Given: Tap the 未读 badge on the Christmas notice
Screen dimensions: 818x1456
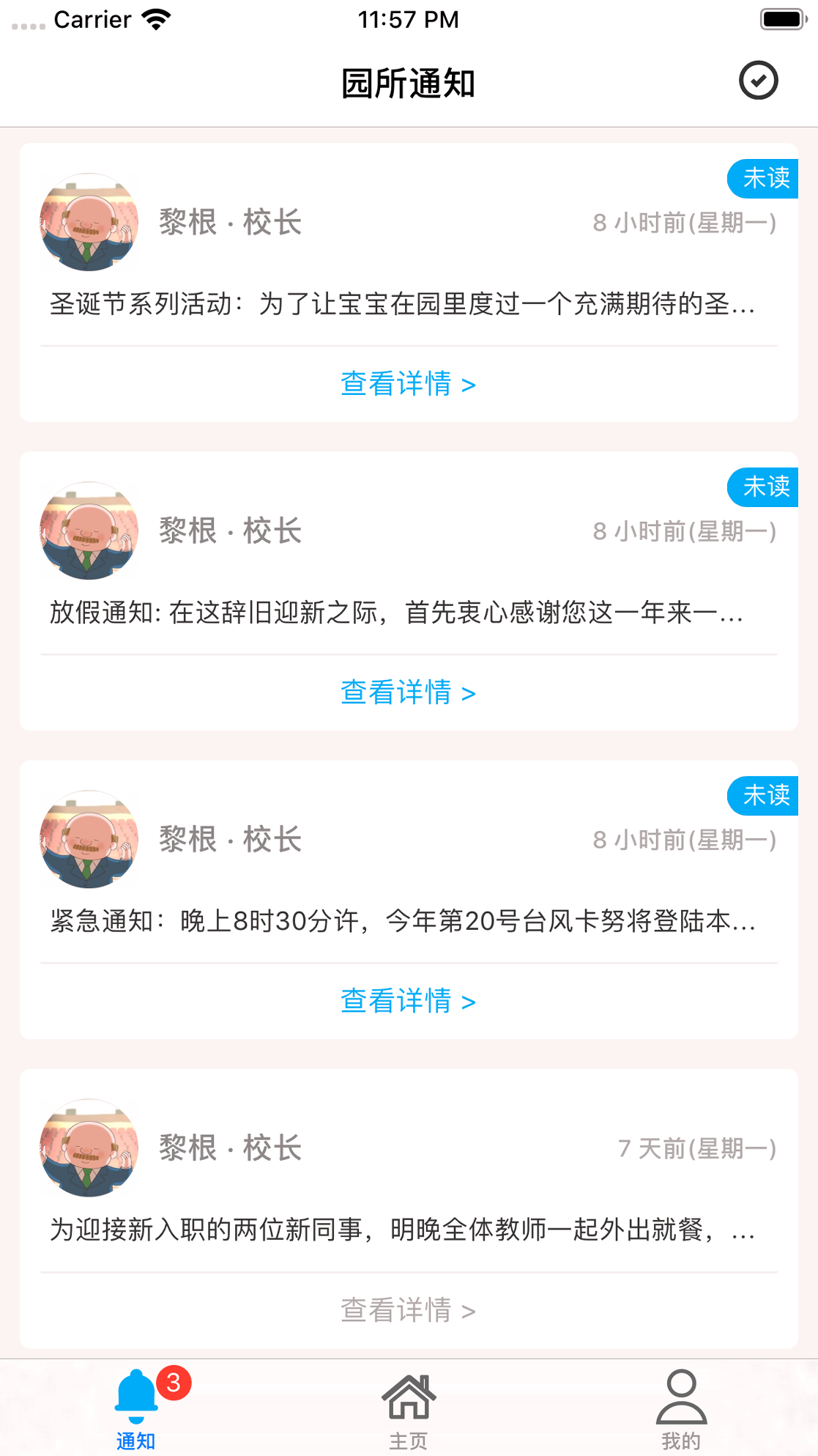Looking at the screenshot, I should (762, 178).
